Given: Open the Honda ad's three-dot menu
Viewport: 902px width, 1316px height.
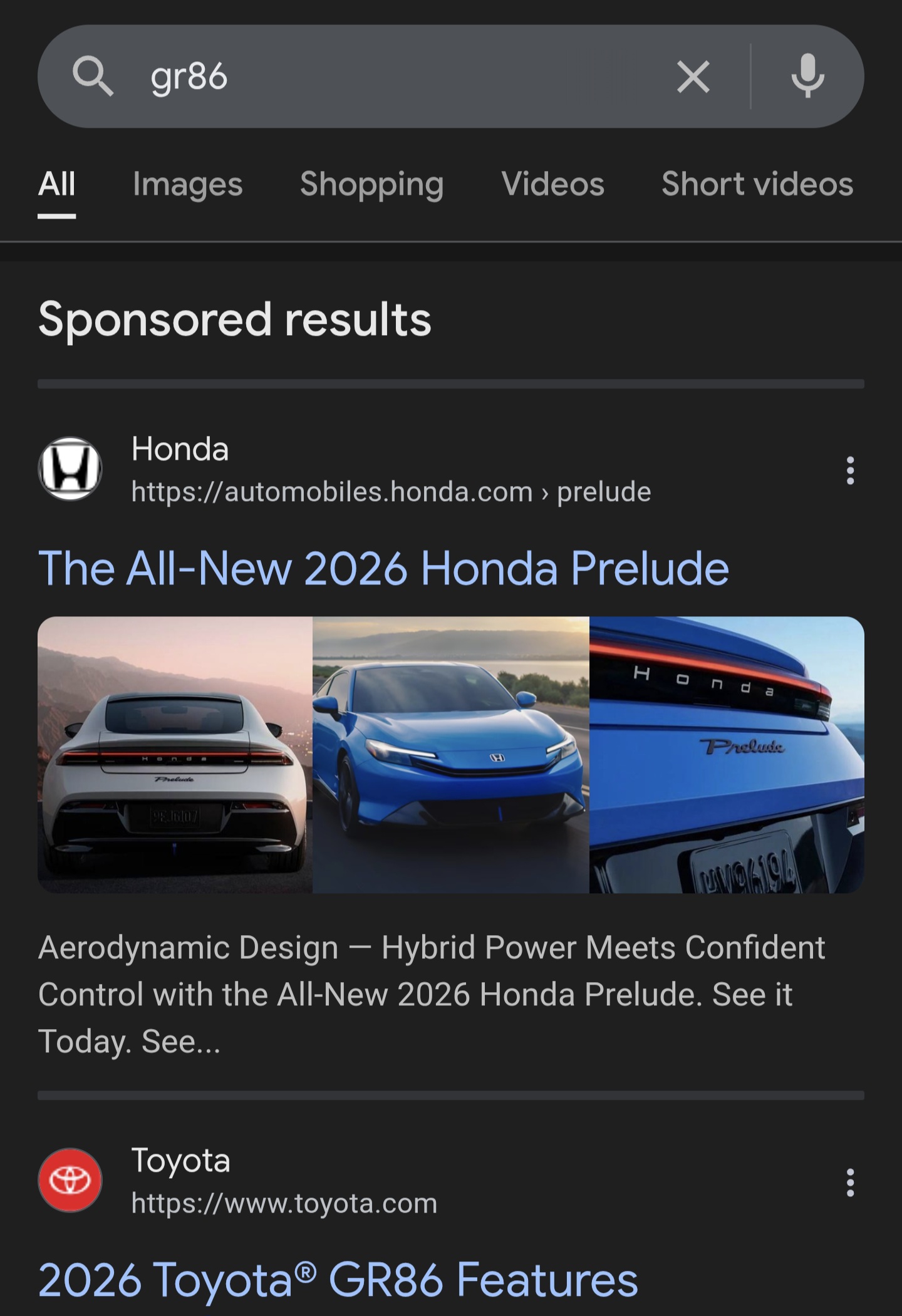Looking at the screenshot, I should point(849,470).
